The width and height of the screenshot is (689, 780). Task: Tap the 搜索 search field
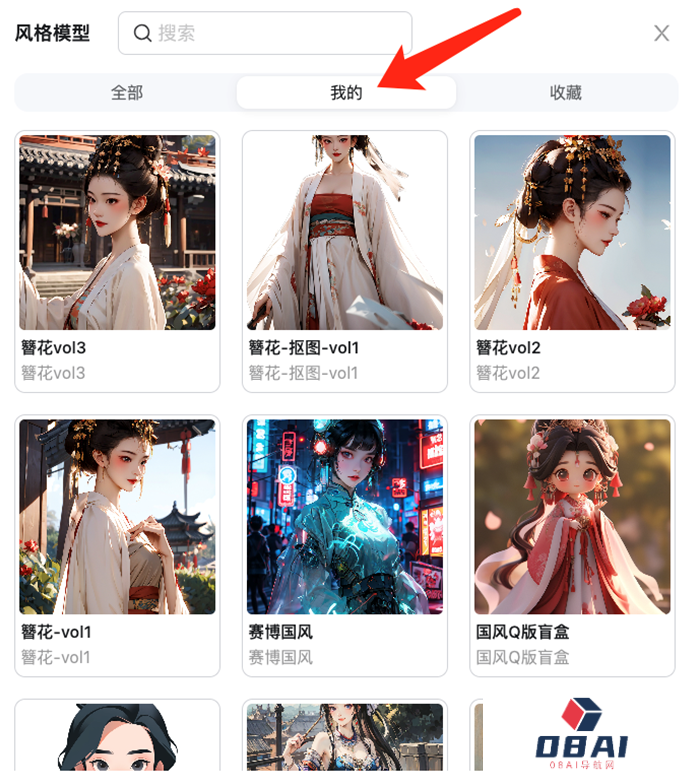(x=265, y=33)
